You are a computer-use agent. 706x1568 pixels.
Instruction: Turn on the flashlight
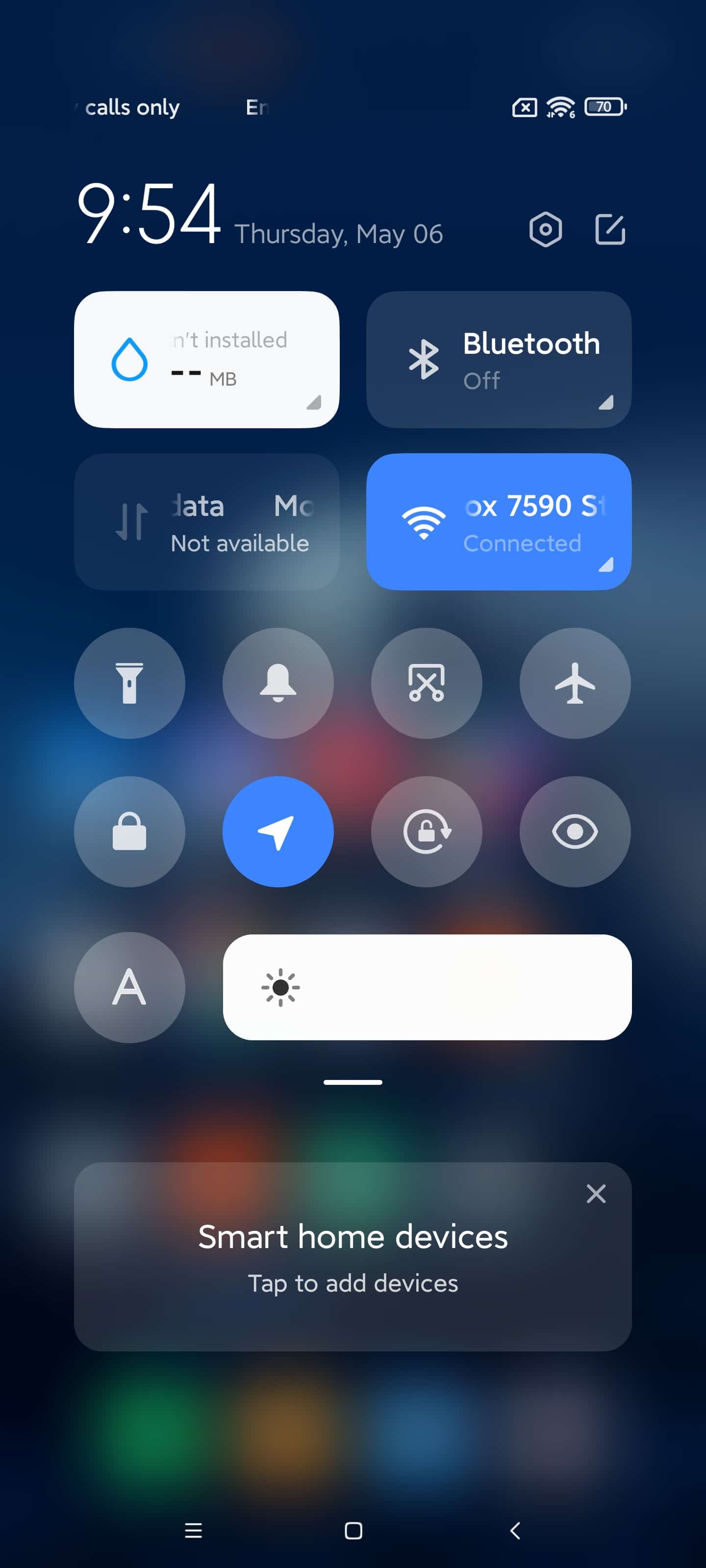pyautogui.click(x=130, y=683)
